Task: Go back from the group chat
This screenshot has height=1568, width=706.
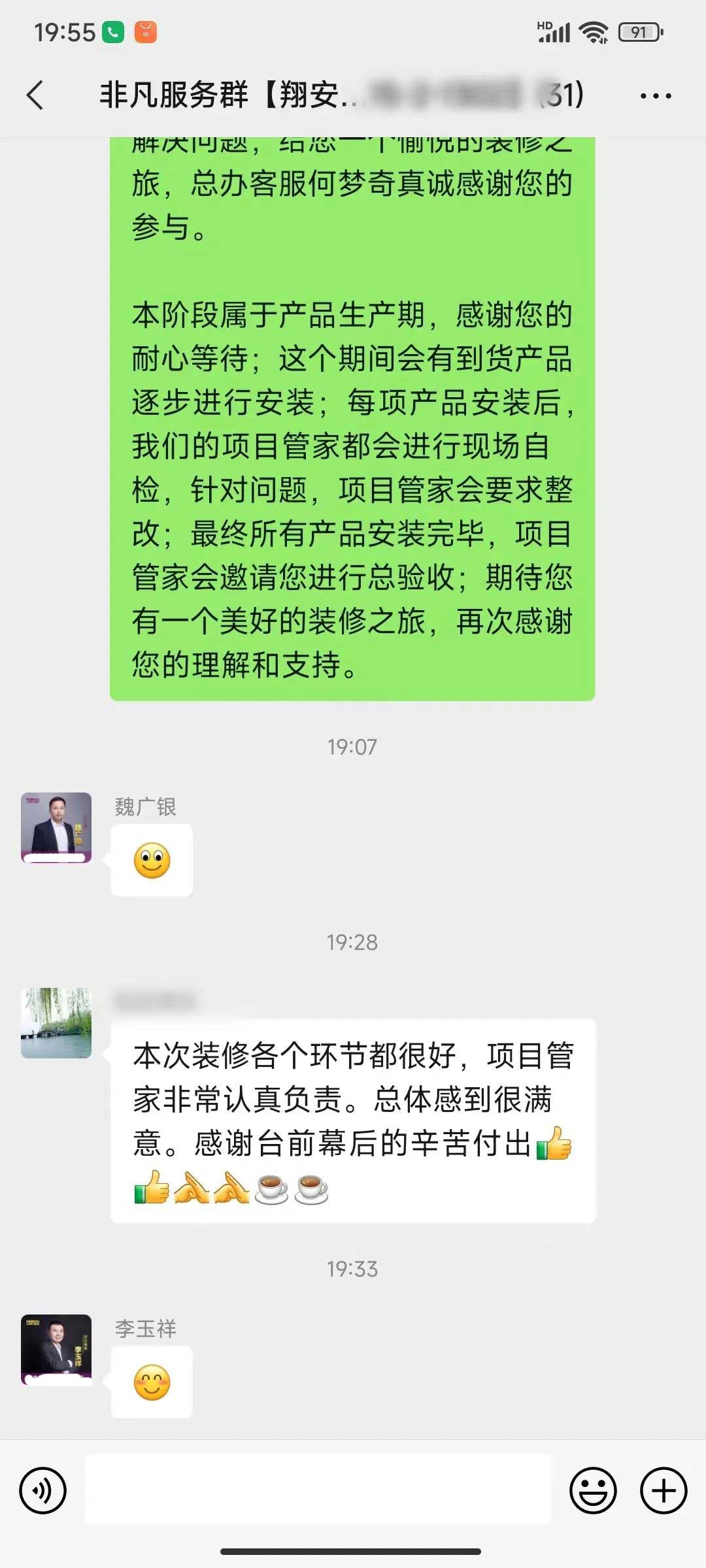Action: (x=36, y=95)
